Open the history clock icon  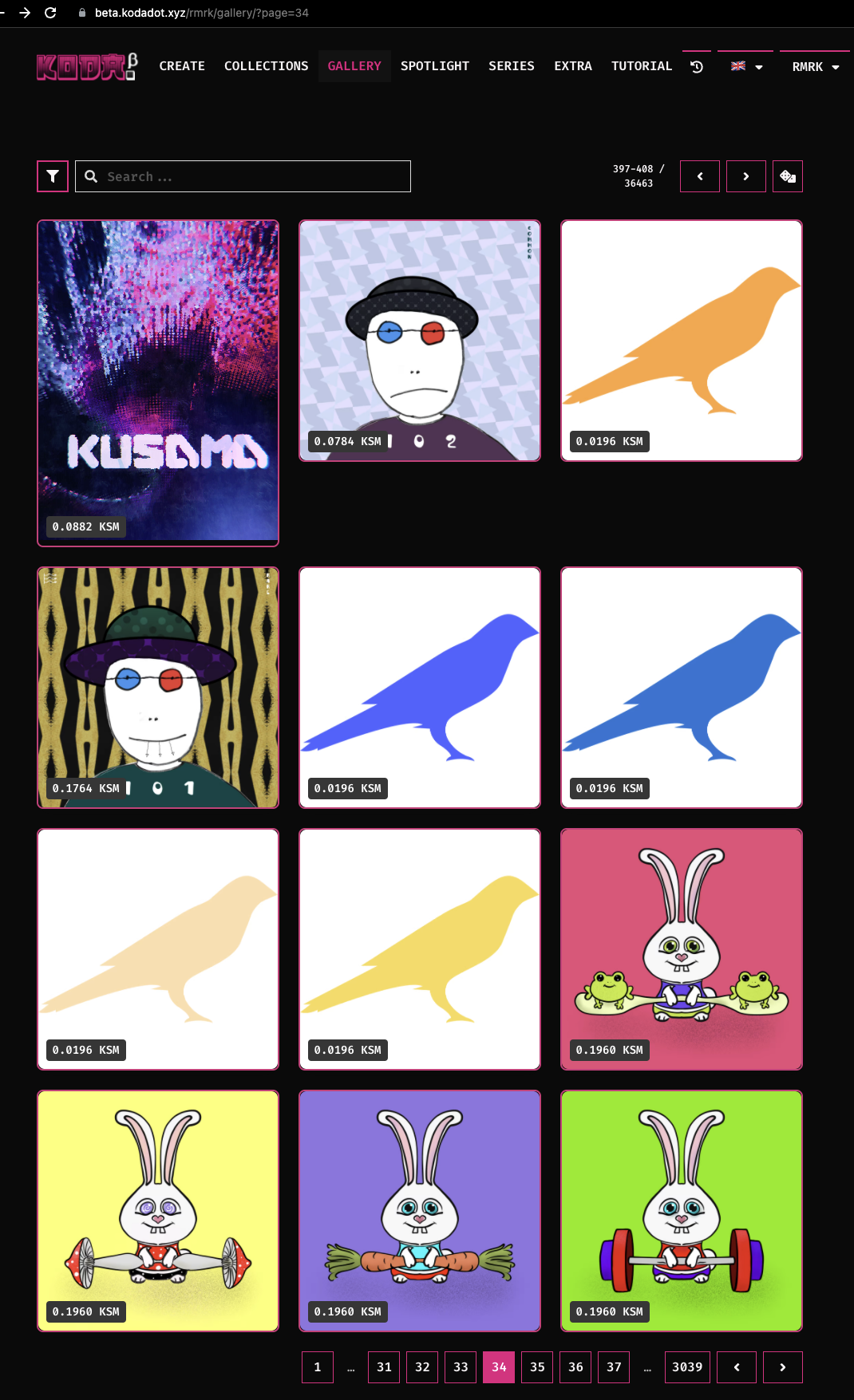tap(697, 67)
